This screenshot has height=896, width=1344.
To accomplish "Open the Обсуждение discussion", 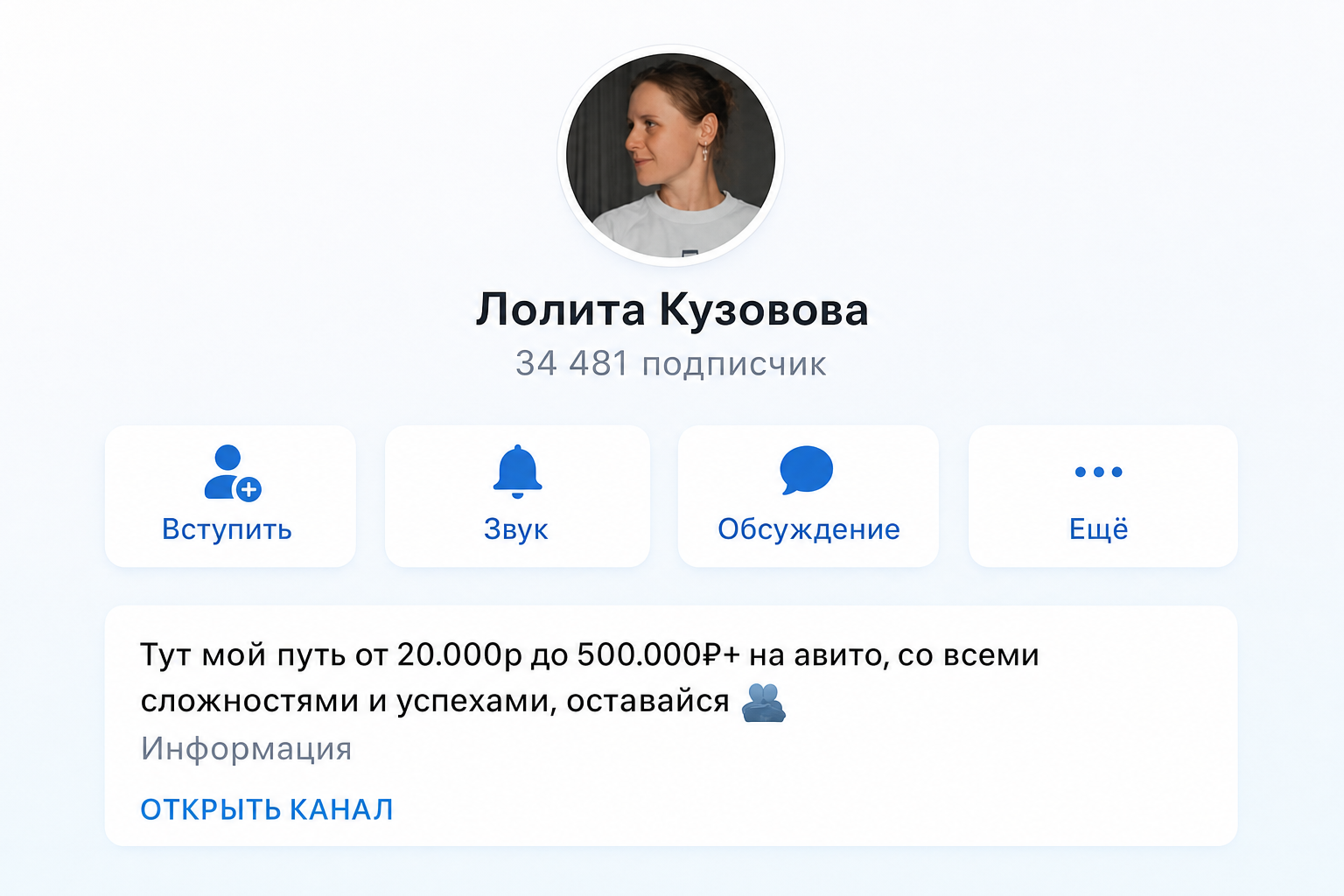I will click(x=808, y=496).
